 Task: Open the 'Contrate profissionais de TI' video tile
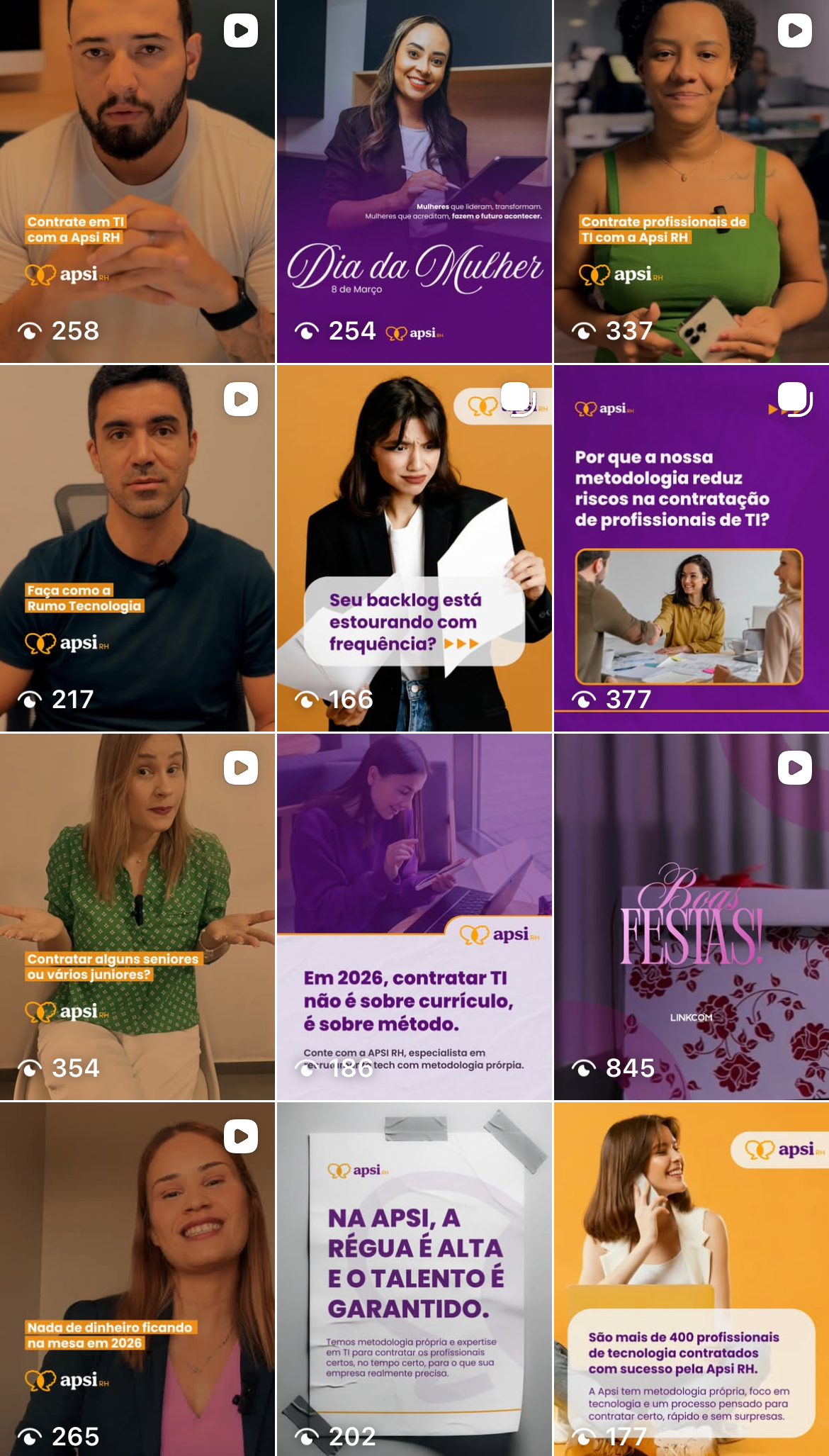691,181
